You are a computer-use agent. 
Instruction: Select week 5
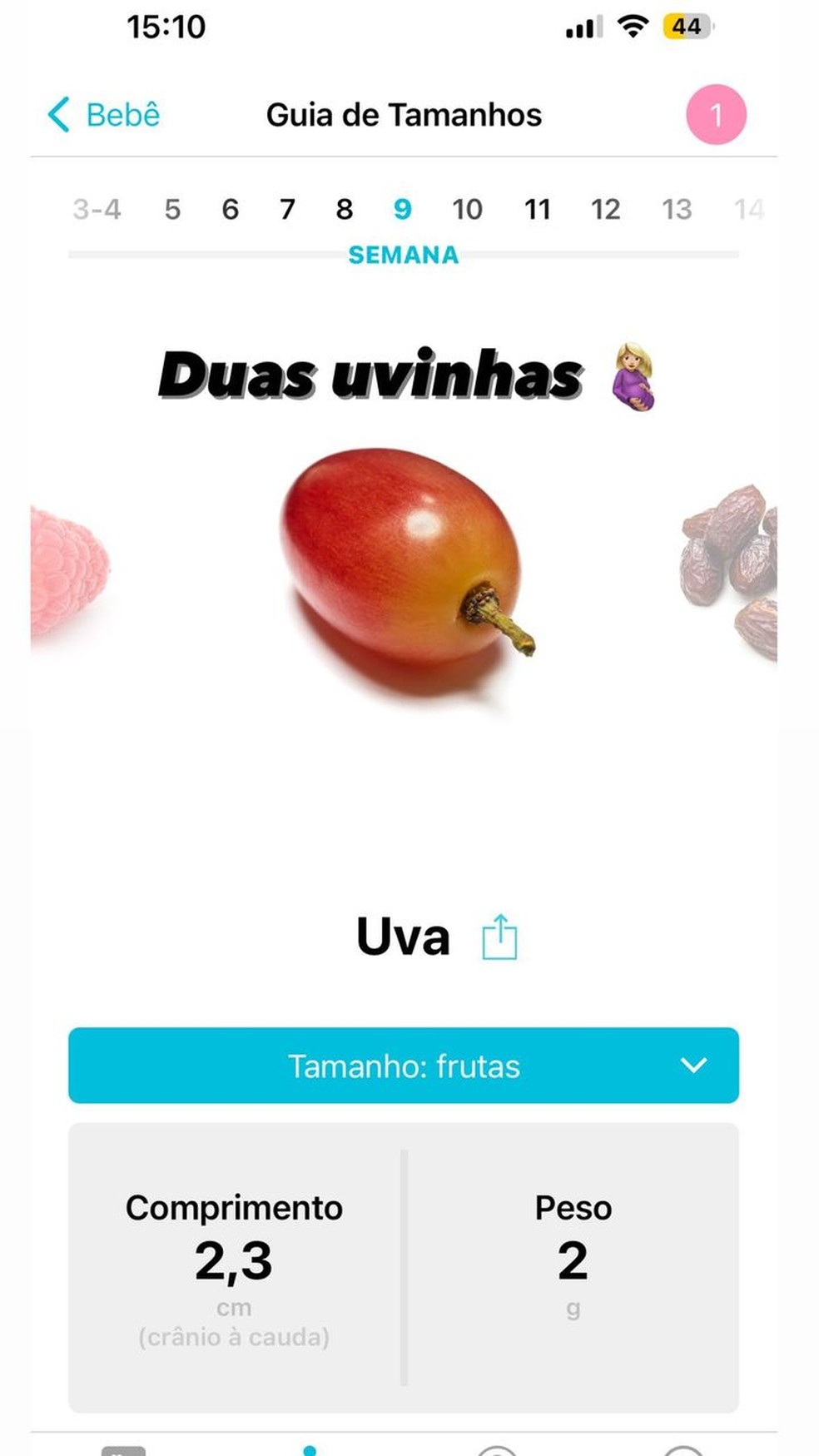pos(172,209)
